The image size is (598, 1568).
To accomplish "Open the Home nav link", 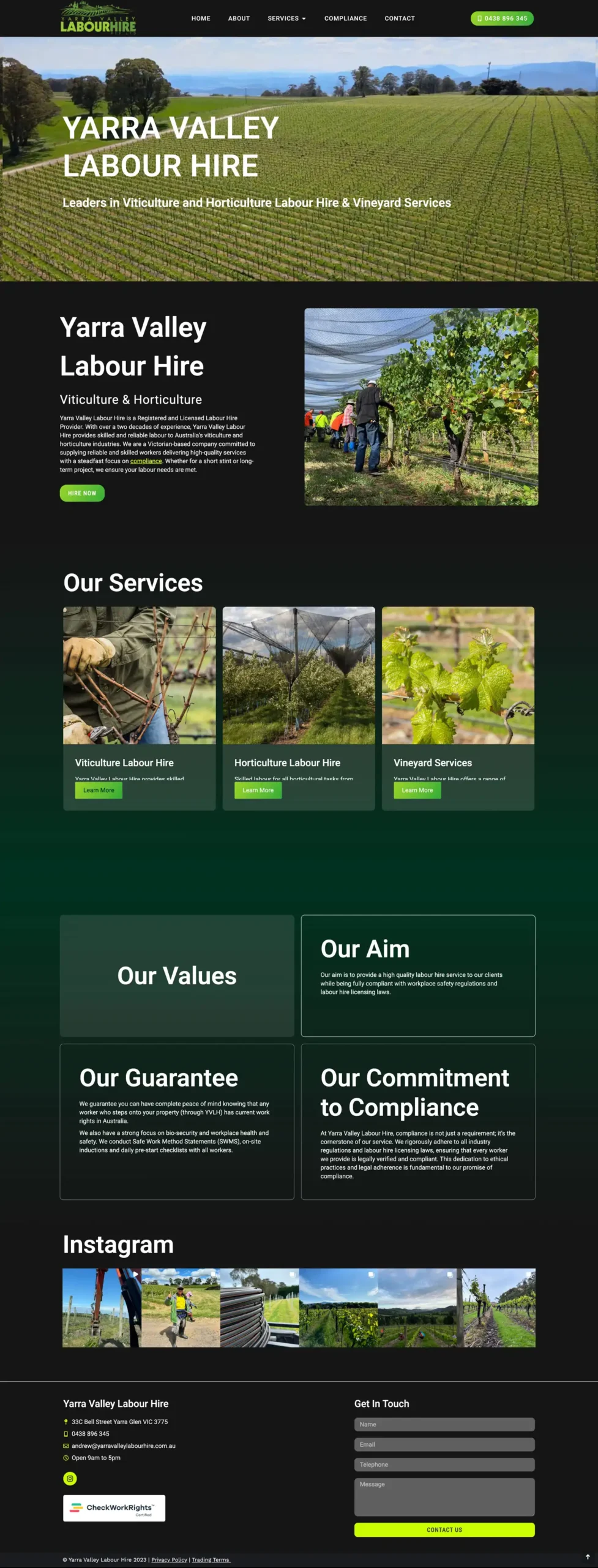I will 200,18.
